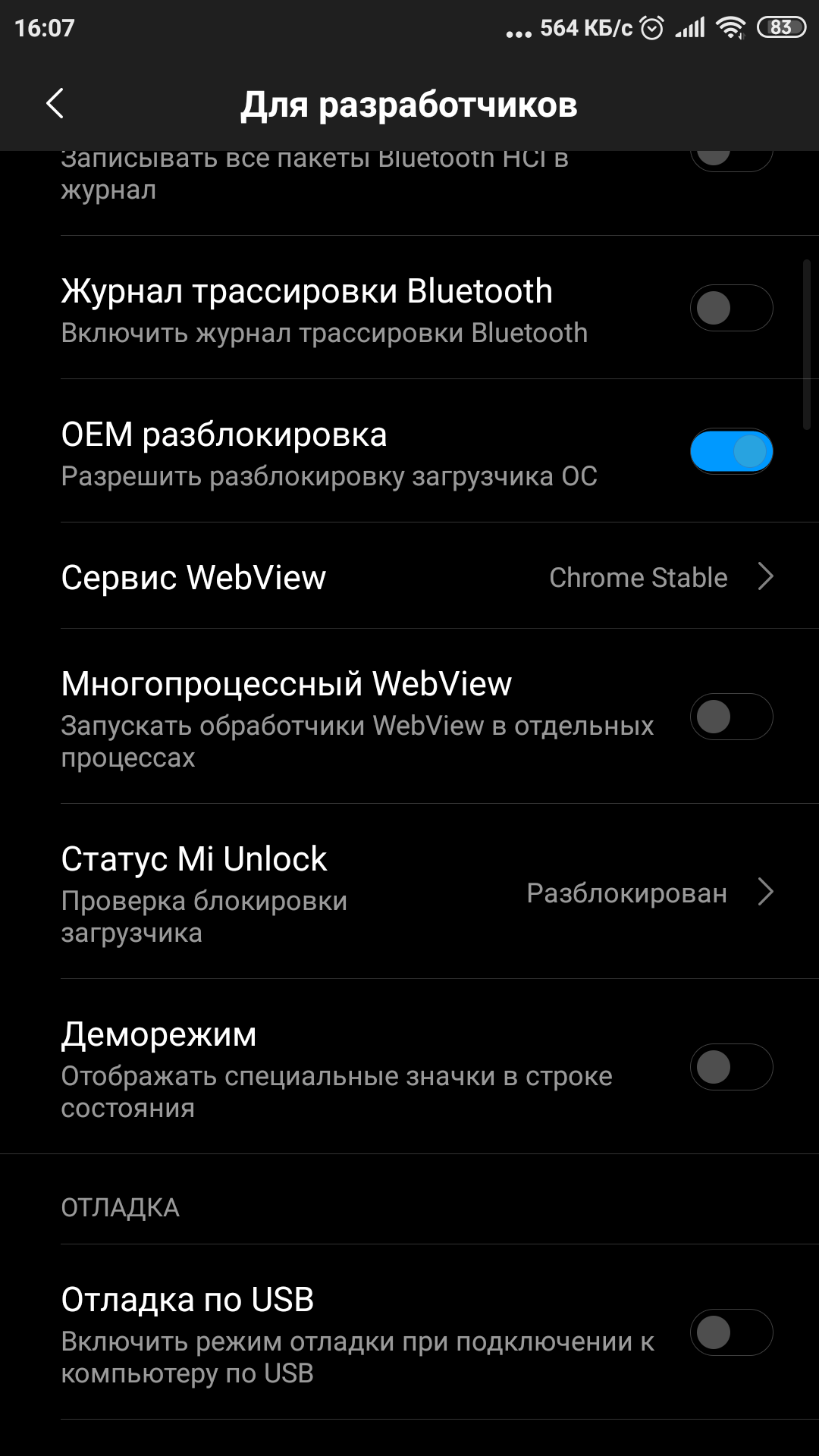This screenshot has width=819, height=1456.
Task: Enable the Bluetooth trace log (Журнал трассировки Bluetooth)
Action: pos(731,308)
